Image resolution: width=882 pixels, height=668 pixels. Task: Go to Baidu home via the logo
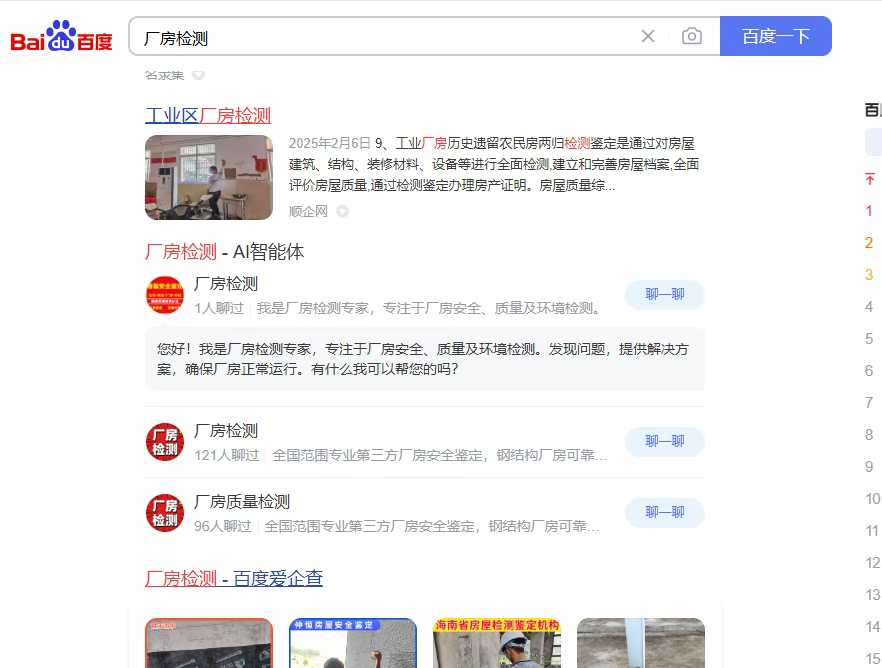click(x=62, y=38)
